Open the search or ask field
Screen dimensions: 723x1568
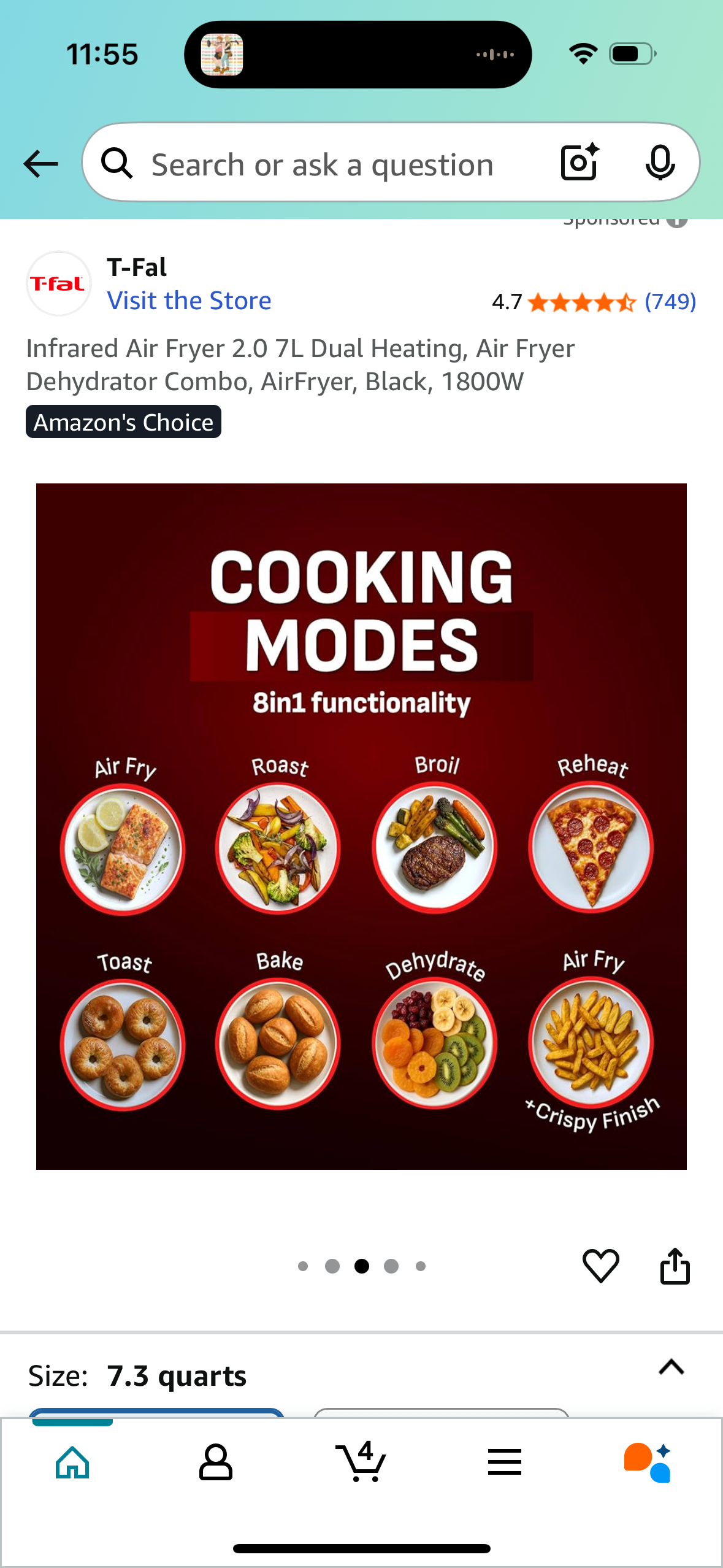pos(322,164)
